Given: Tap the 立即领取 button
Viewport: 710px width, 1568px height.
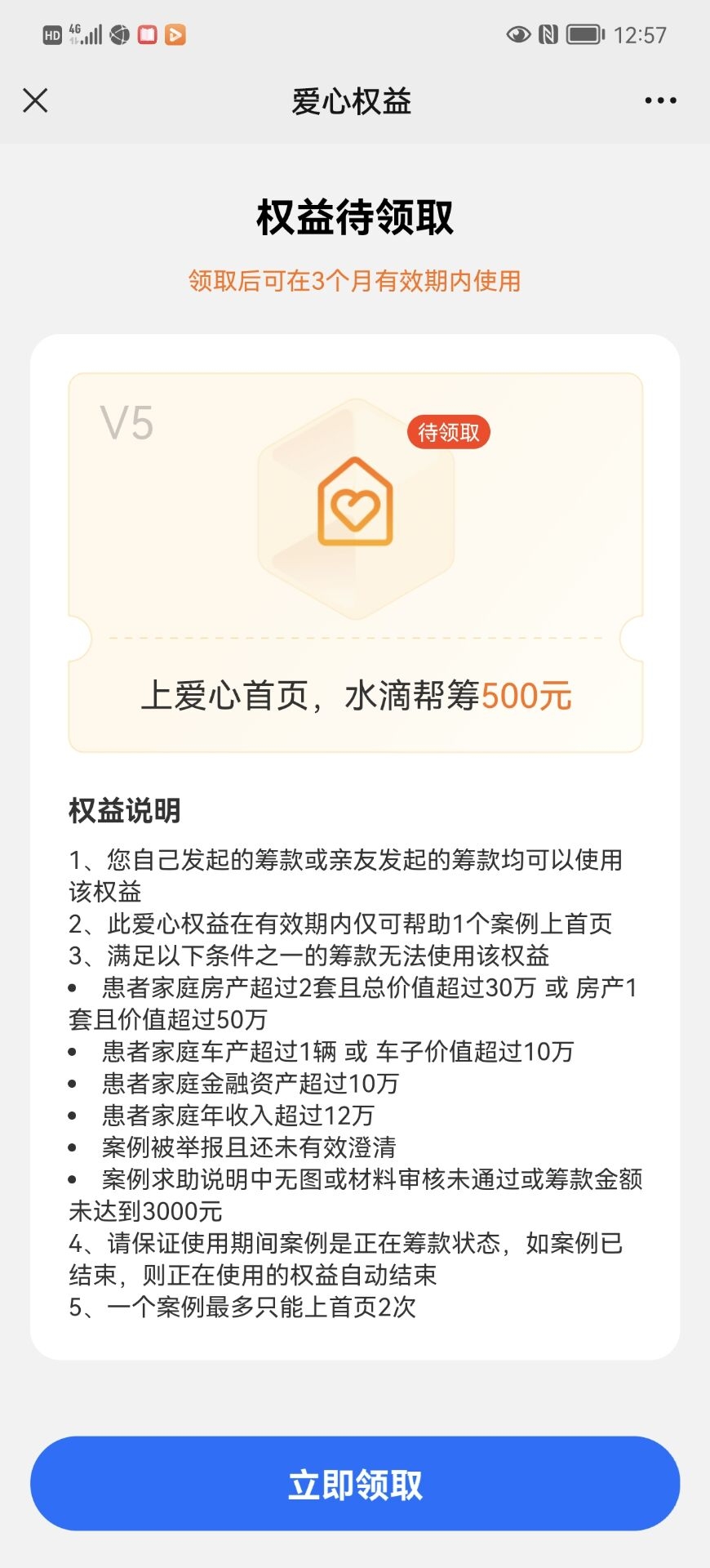Looking at the screenshot, I should 355,1484.
